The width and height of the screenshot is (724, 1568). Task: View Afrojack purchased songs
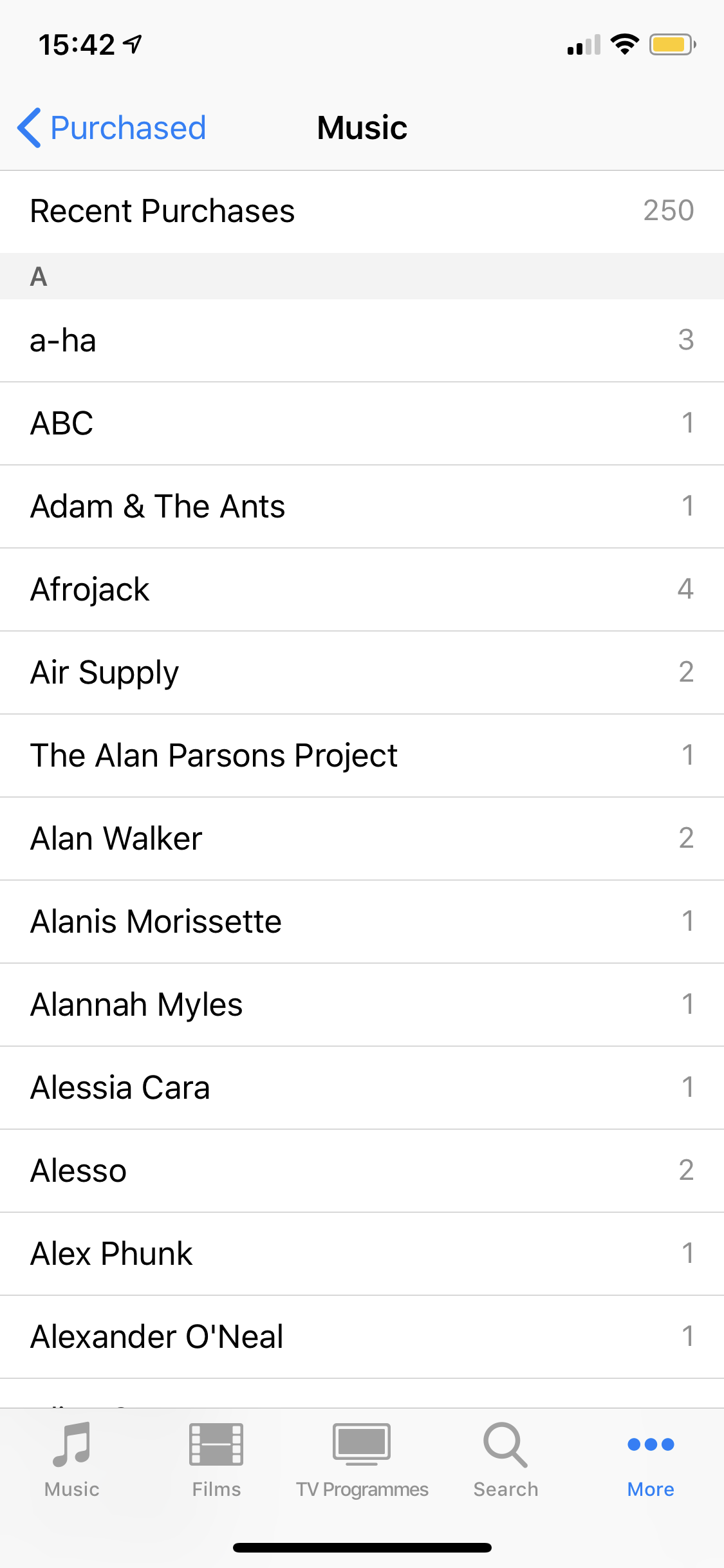(362, 590)
